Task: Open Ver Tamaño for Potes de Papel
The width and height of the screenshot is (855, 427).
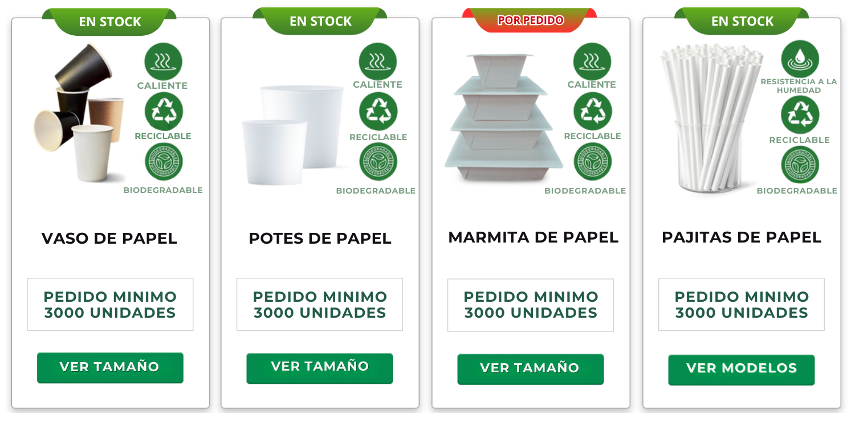Action: (x=320, y=367)
